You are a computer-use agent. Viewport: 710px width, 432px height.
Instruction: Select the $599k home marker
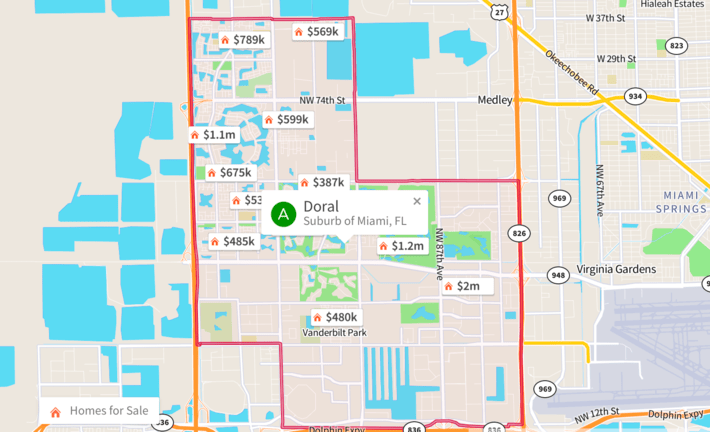coord(287,119)
